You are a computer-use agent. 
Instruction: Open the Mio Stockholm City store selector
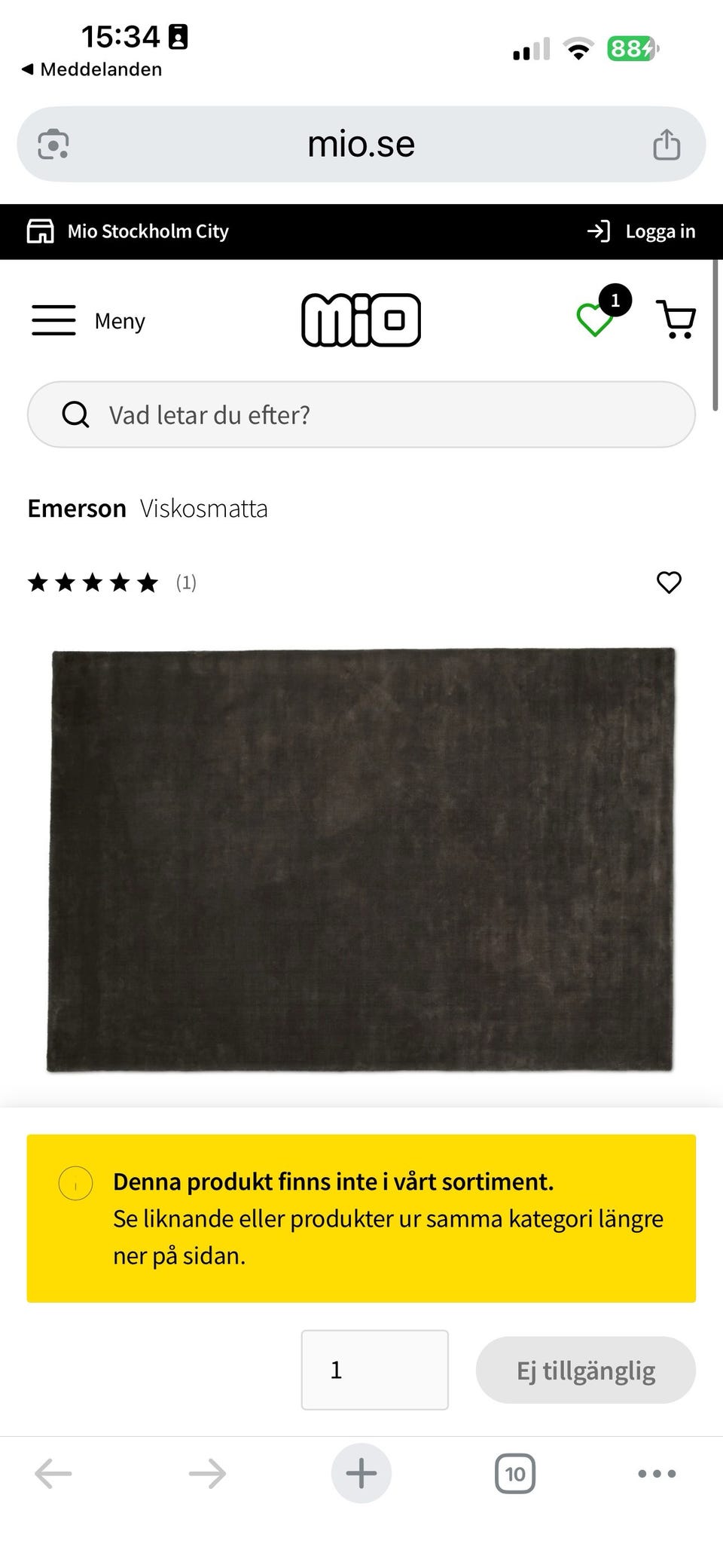coord(127,231)
